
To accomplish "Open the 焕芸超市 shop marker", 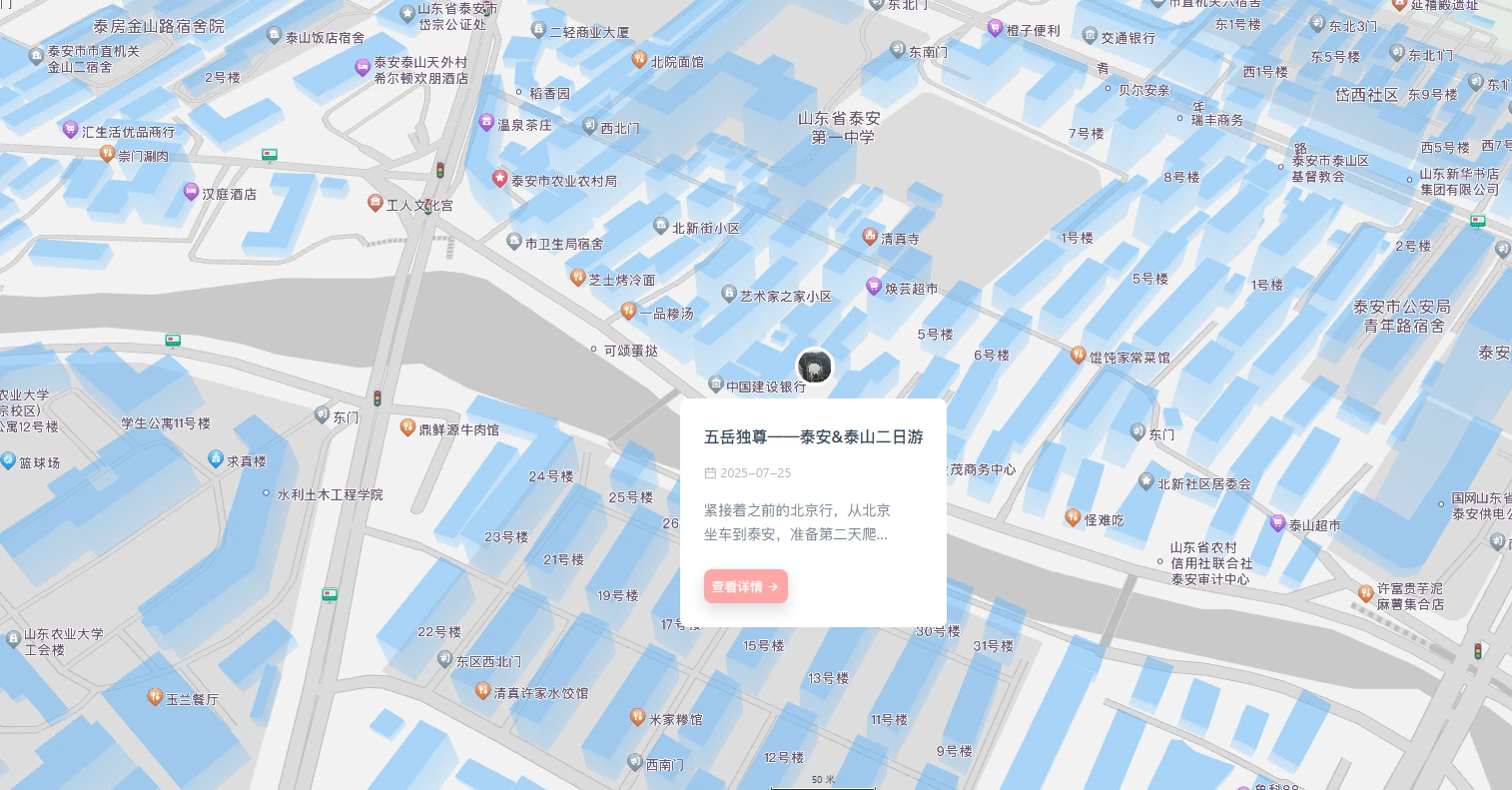I will (874, 288).
